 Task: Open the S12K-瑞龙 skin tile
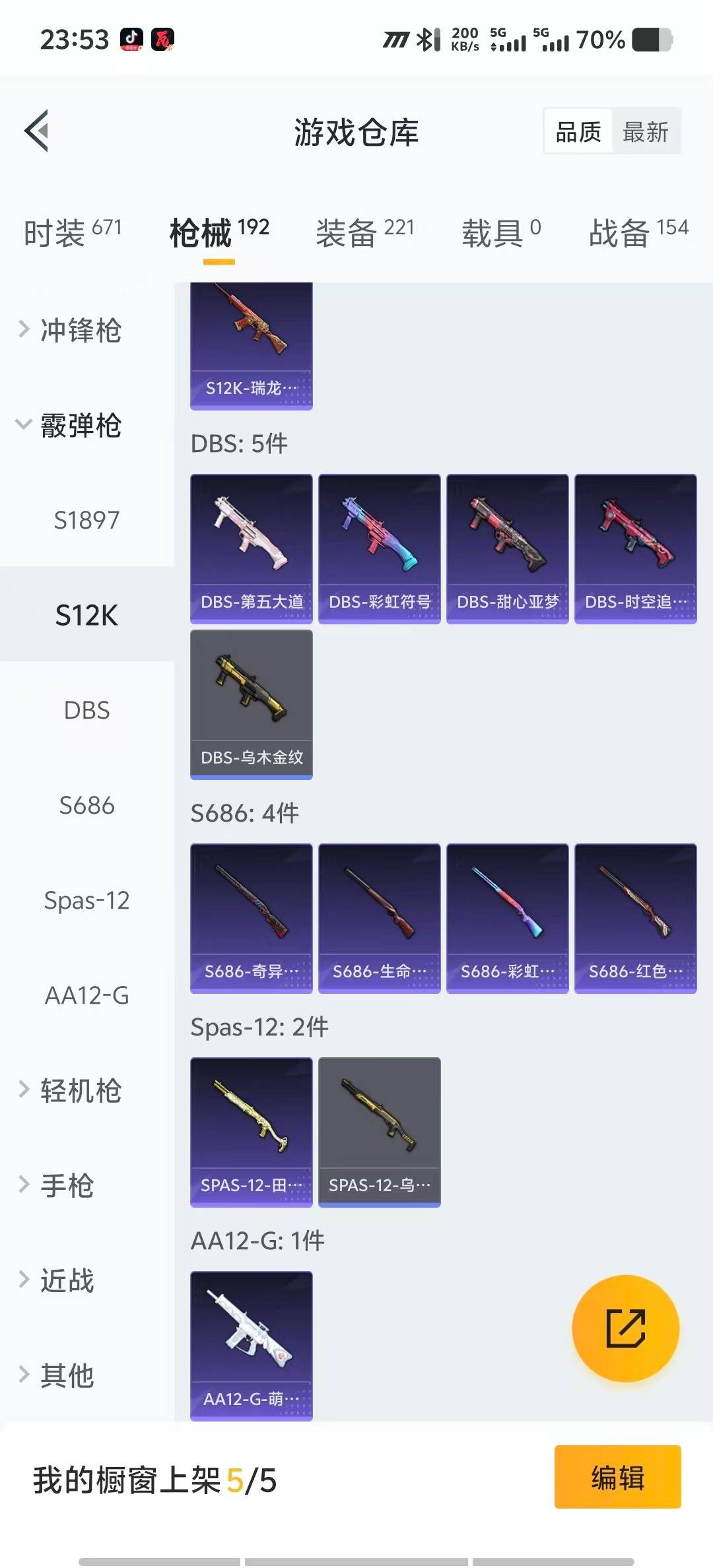click(252, 346)
